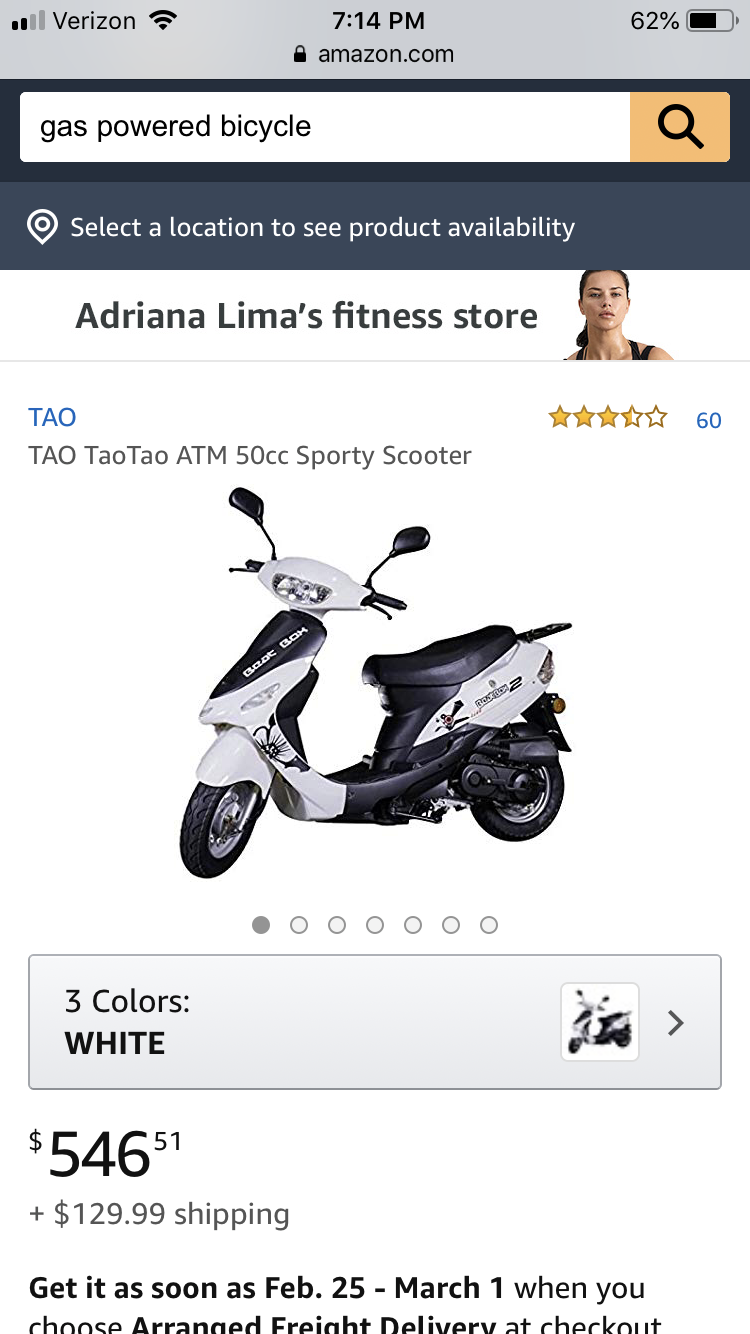The image size is (750, 1334).
Task: View the 60 customer ratings
Action: click(x=708, y=420)
